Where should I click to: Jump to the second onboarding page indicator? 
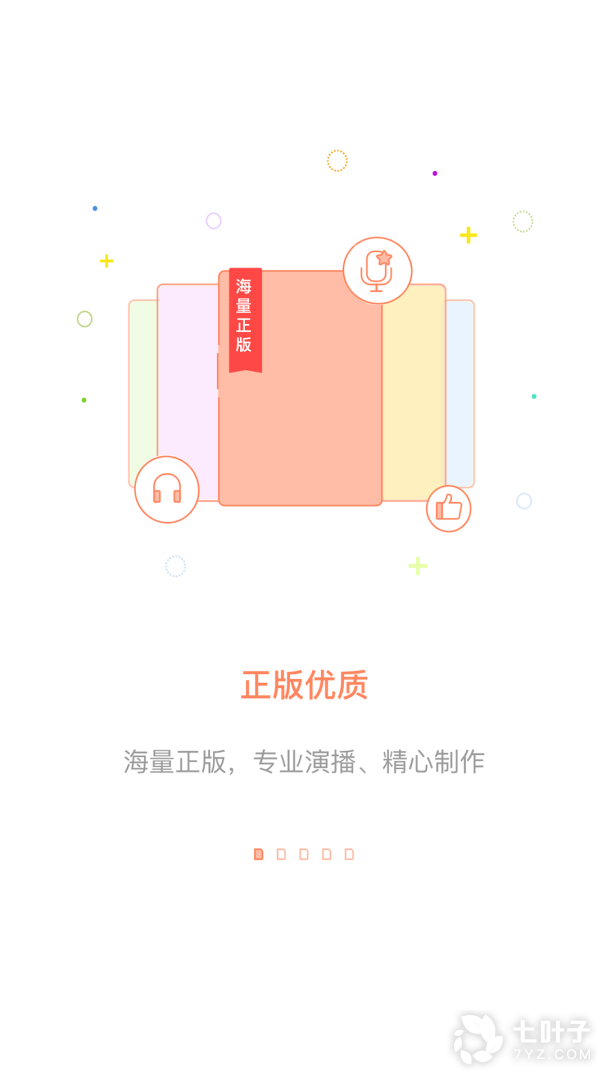coord(281,854)
